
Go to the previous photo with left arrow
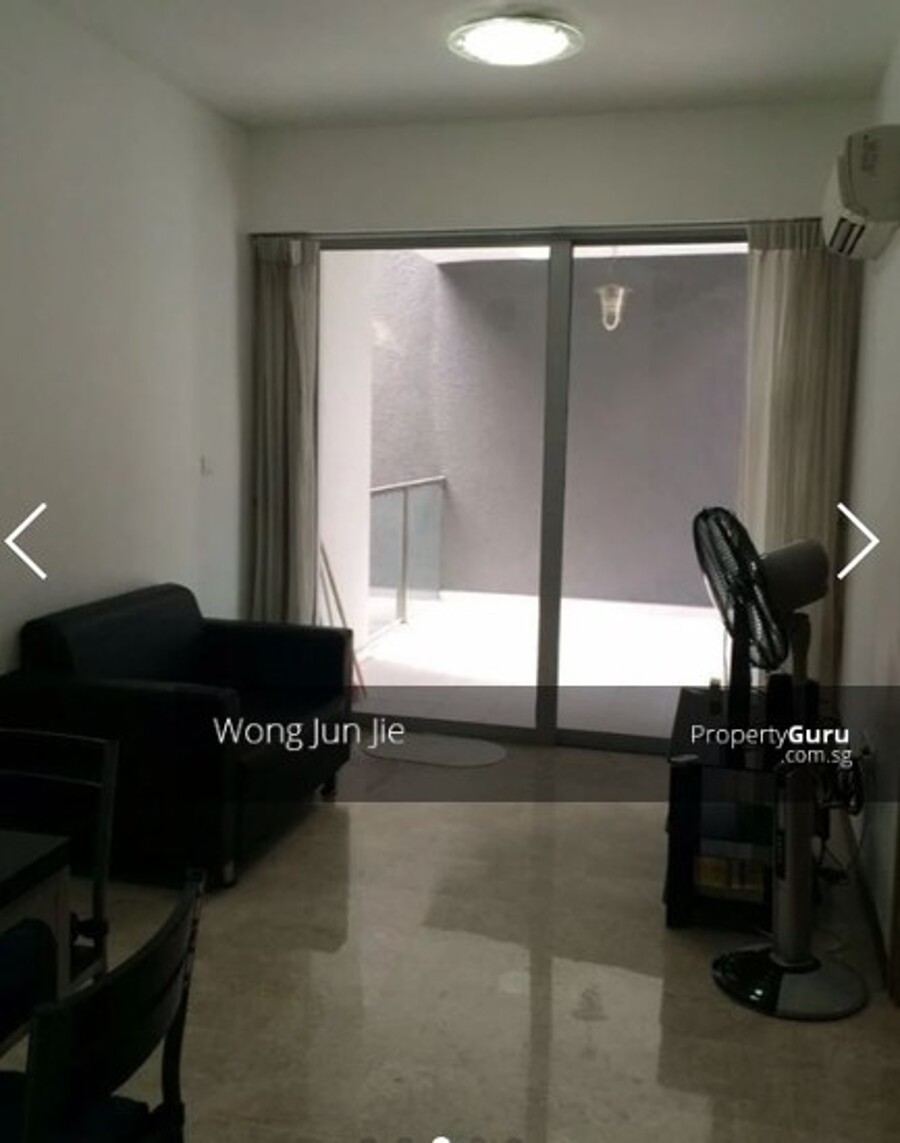tap(26, 541)
